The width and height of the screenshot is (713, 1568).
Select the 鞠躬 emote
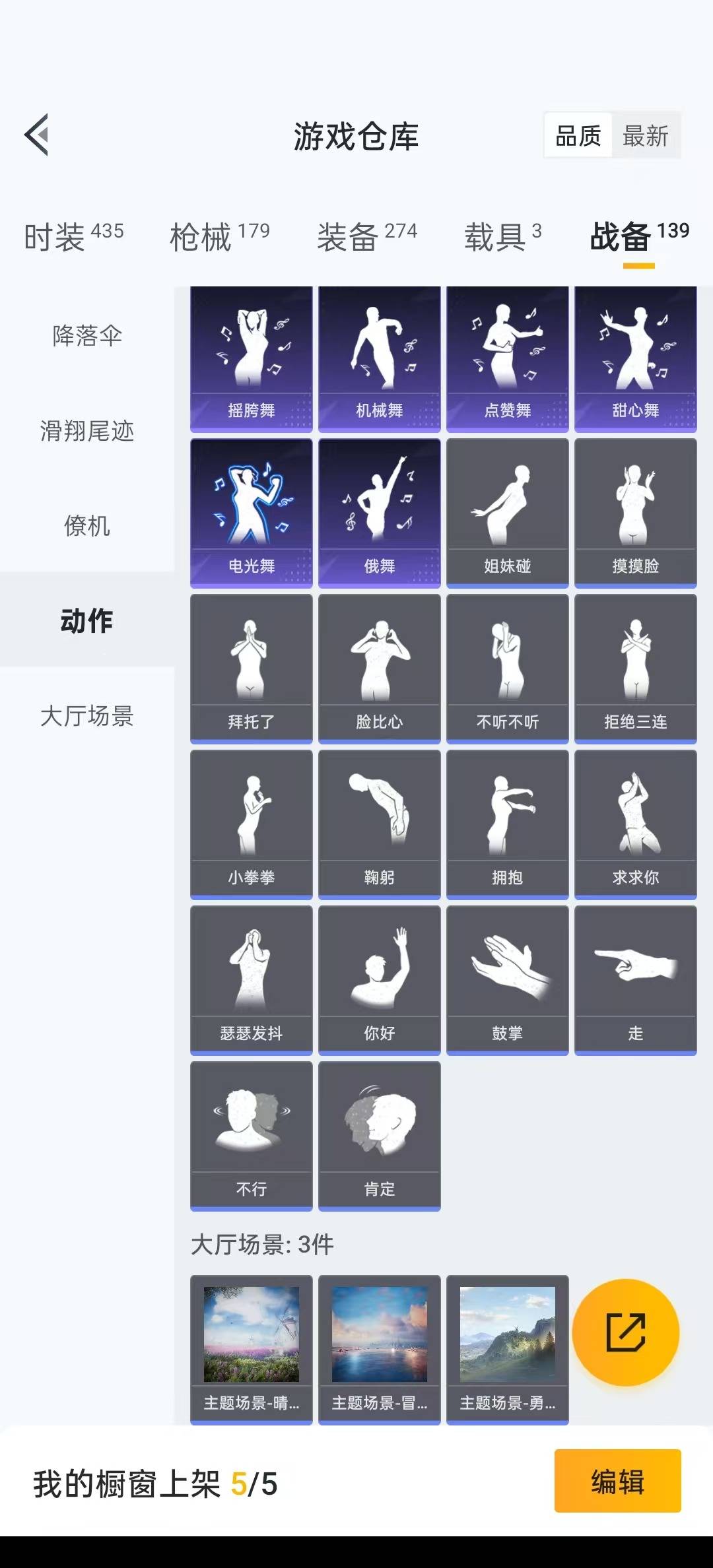[379, 824]
